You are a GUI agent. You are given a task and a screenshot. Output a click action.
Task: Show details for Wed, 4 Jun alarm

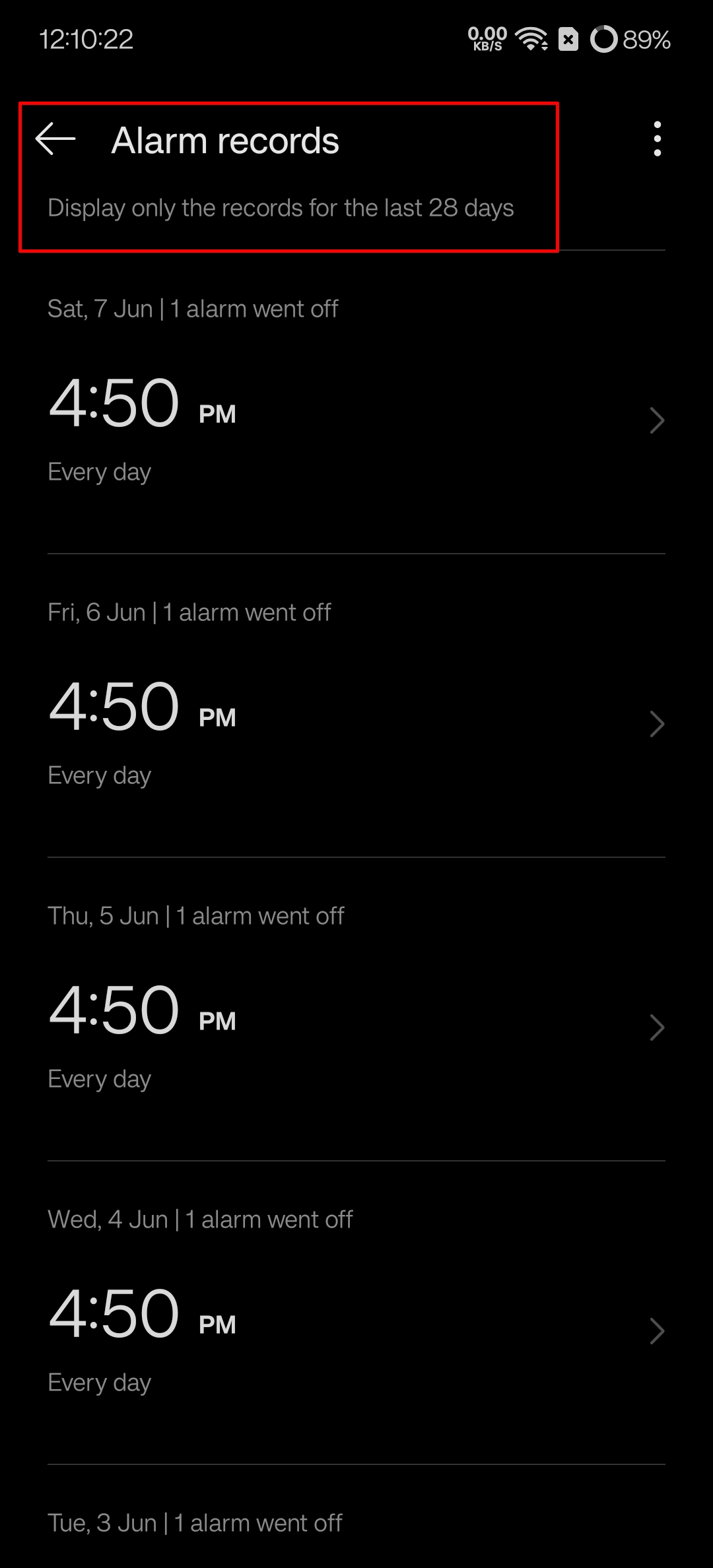coord(356,1332)
